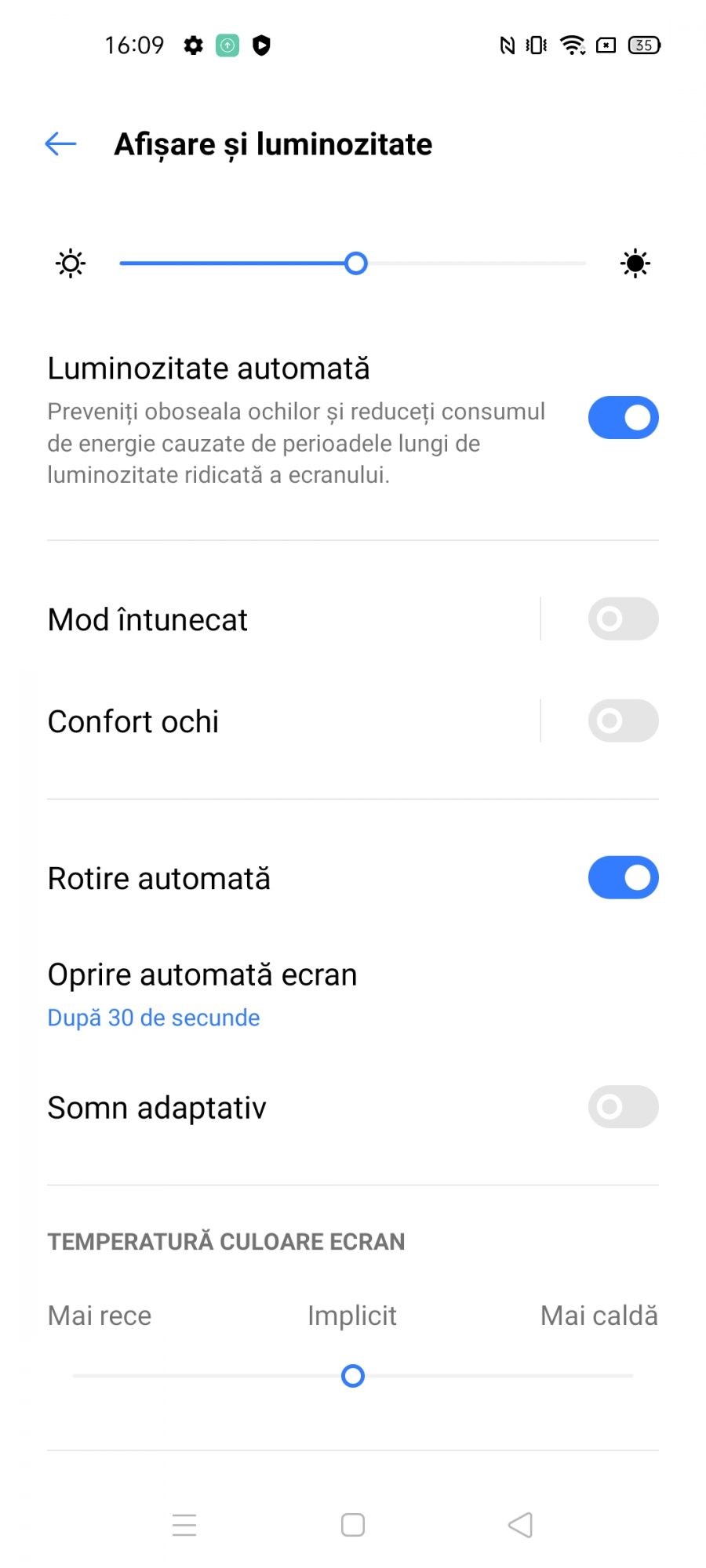
Task: Open Oprire automată ecran timeout options
Action: click(x=202, y=994)
